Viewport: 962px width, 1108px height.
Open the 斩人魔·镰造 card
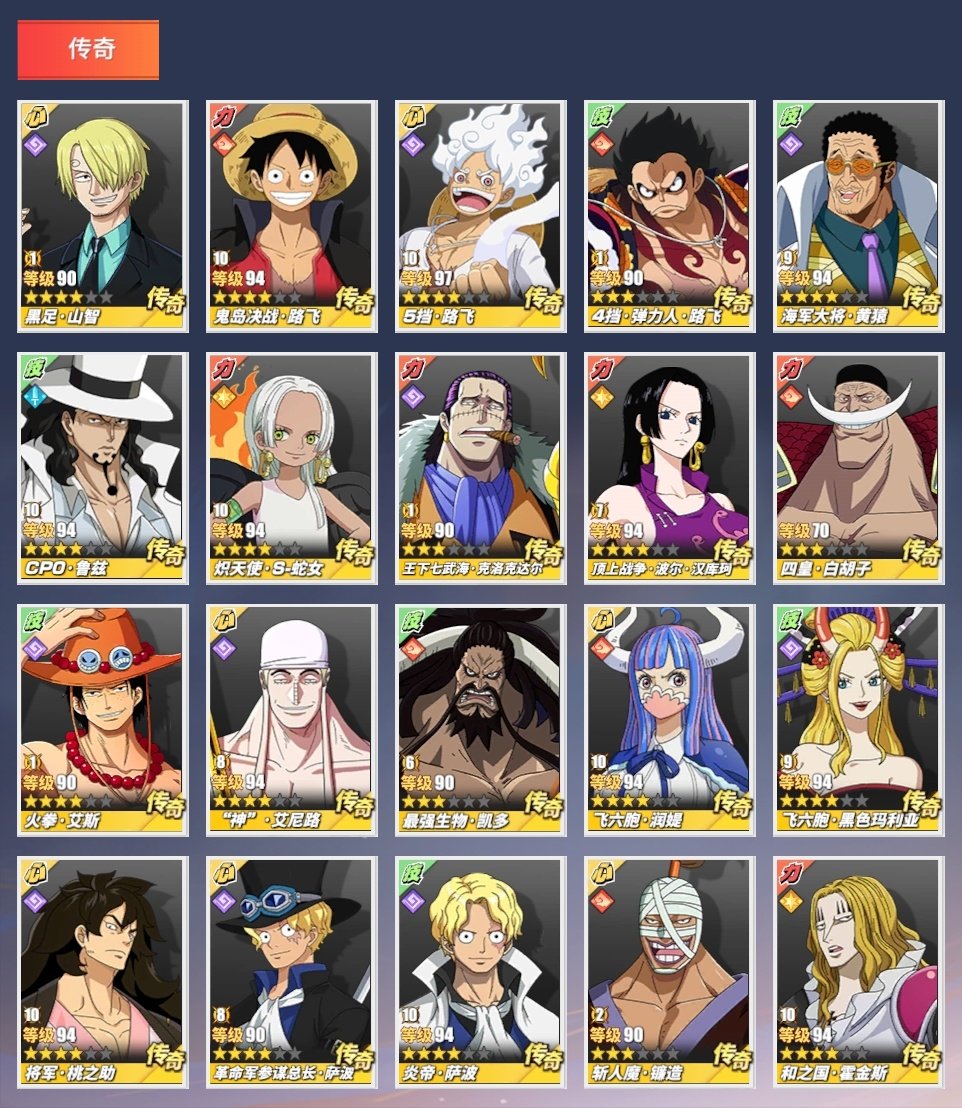tap(669, 971)
